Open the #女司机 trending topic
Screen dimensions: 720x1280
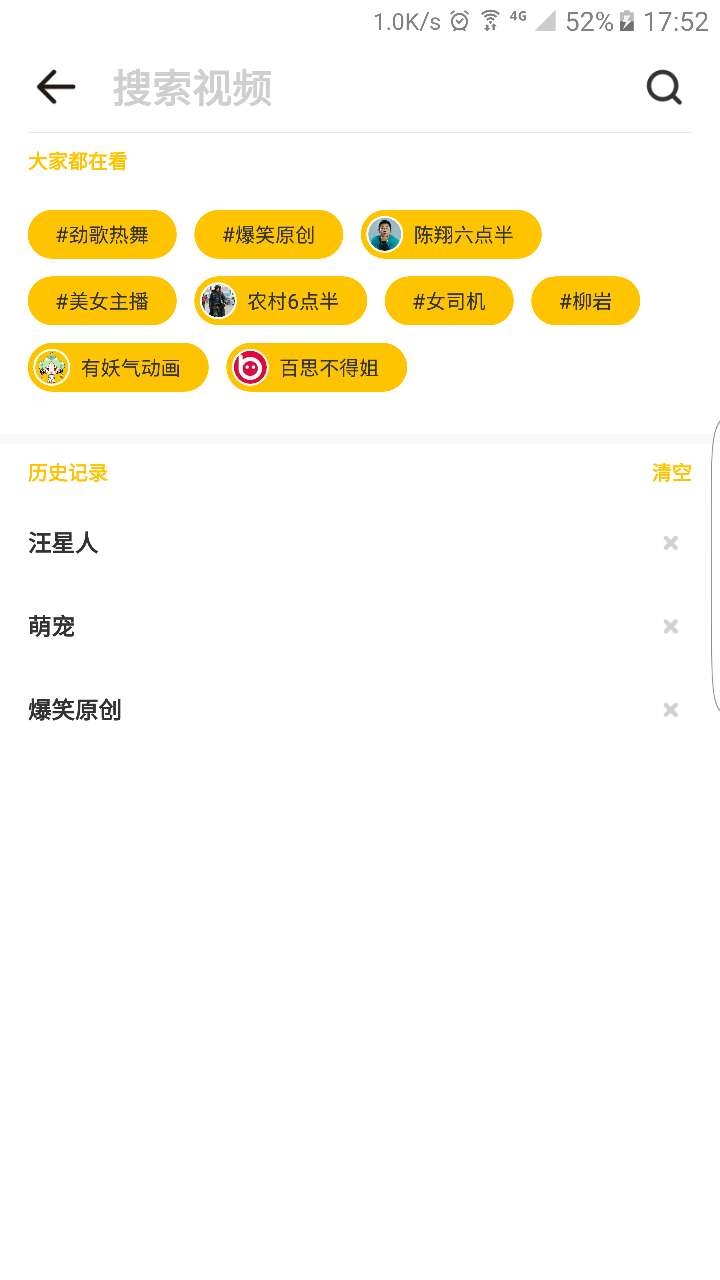click(x=449, y=300)
